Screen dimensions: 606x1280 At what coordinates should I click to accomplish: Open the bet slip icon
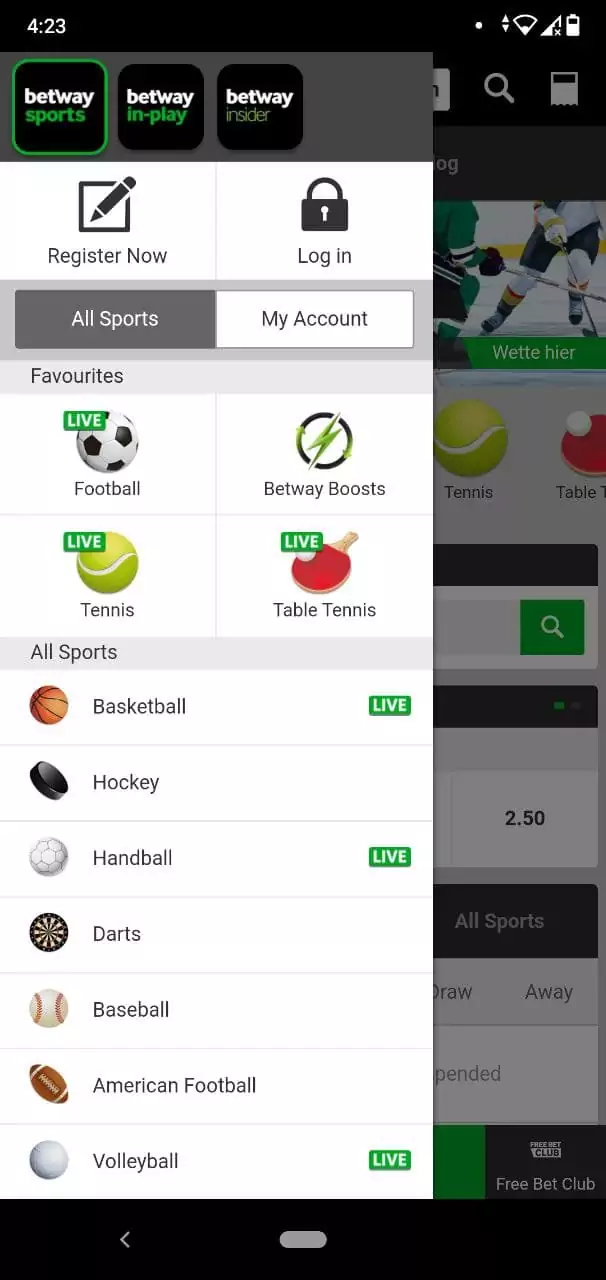pos(564,89)
